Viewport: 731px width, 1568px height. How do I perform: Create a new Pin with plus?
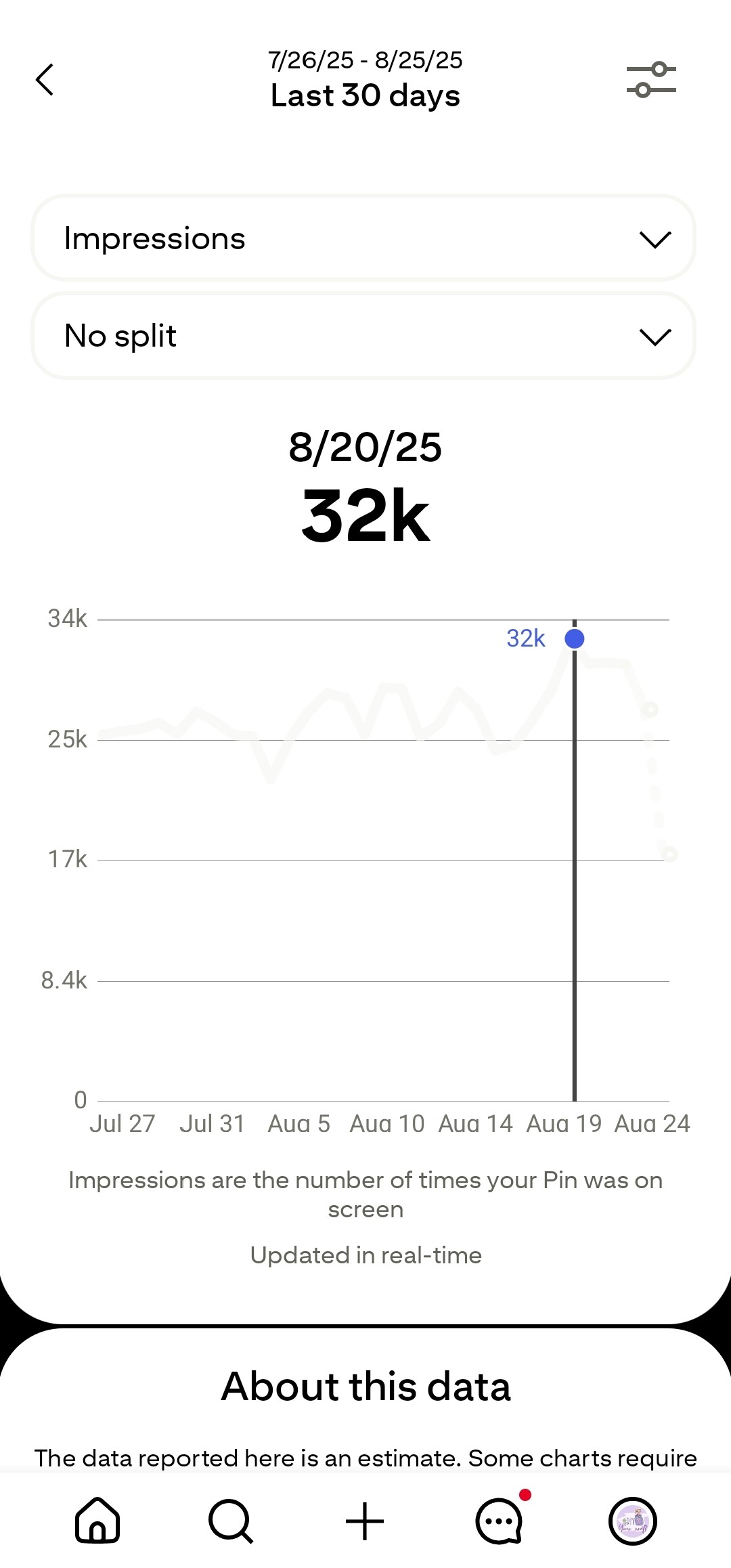(x=365, y=1521)
